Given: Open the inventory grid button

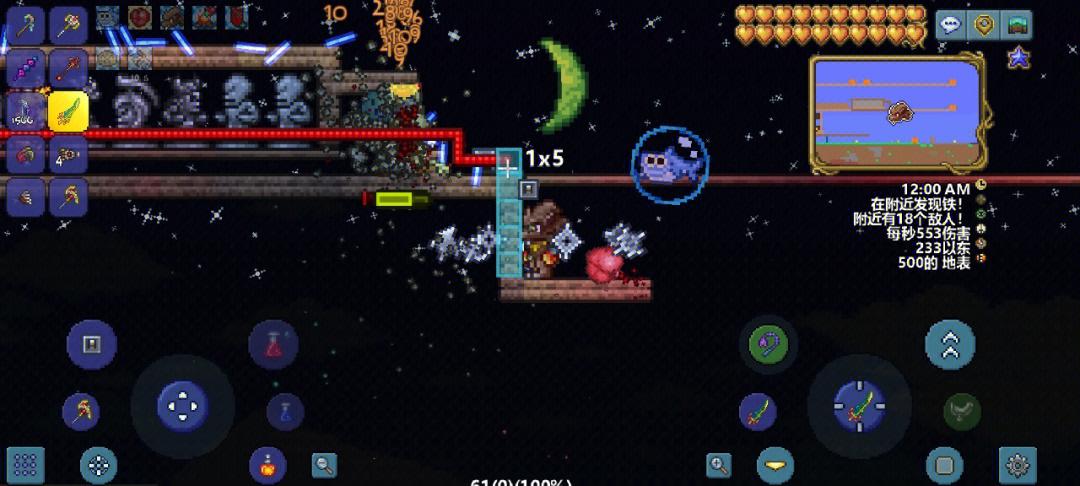Looking at the screenshot, I should point(27,465).
